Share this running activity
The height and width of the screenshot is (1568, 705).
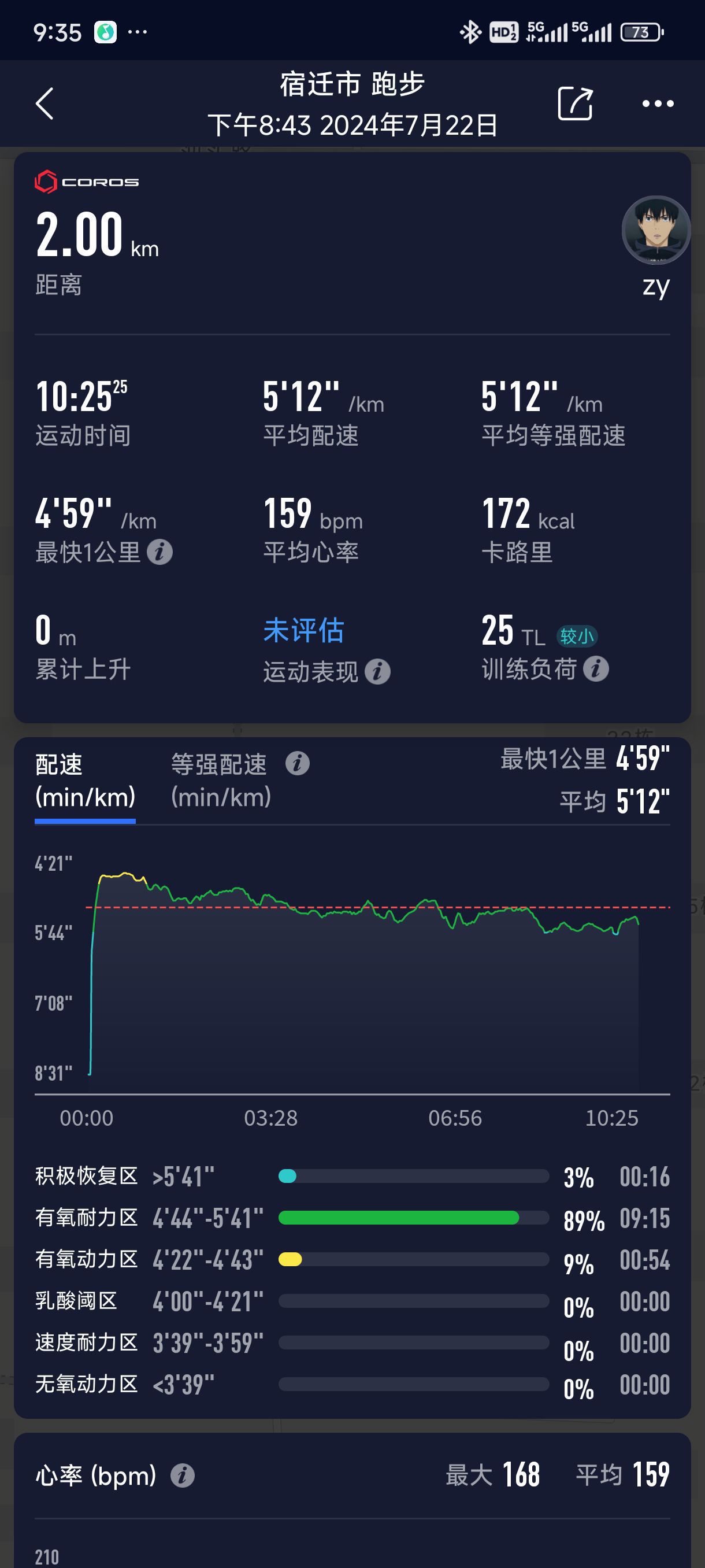point(575,103)
